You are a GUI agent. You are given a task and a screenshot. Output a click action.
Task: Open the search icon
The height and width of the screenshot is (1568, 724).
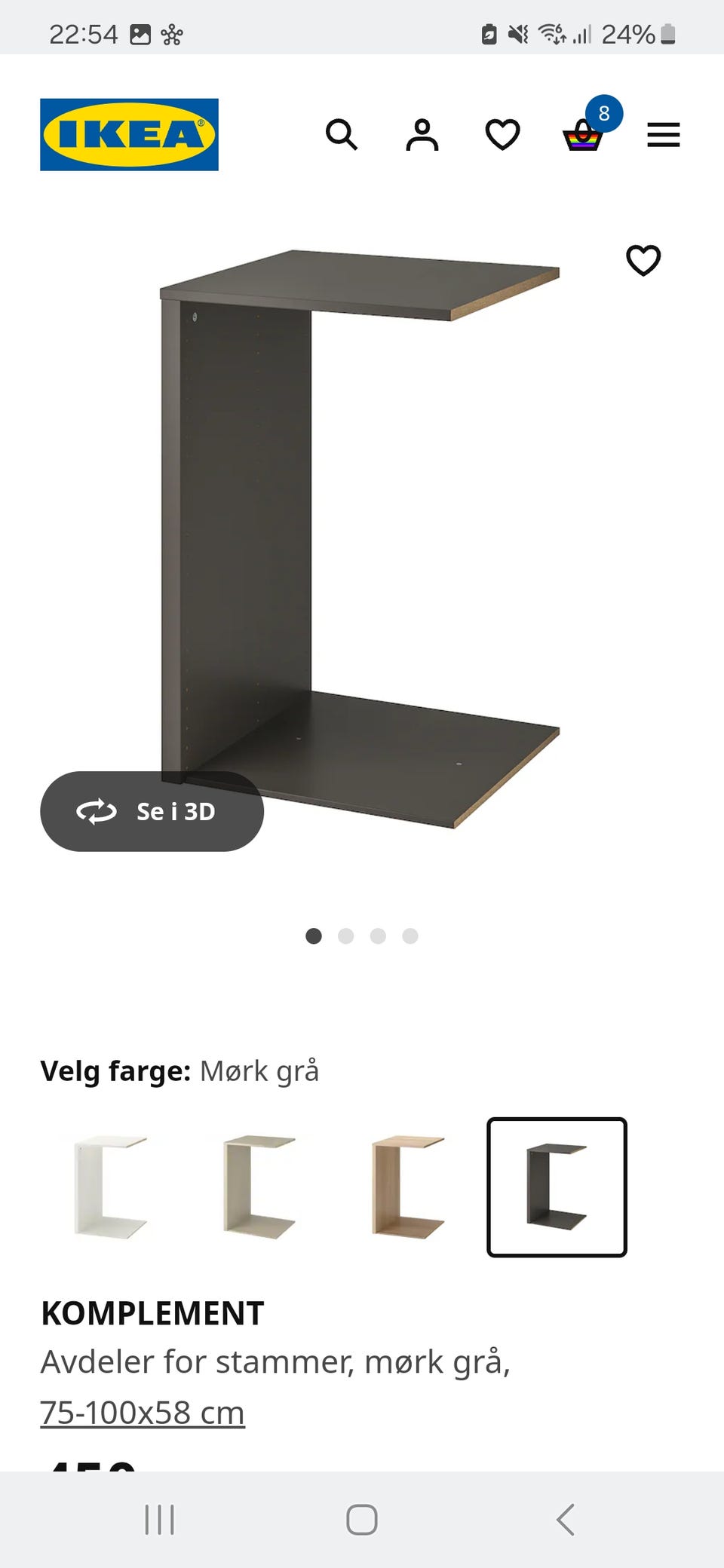click(x=341, y=135)
